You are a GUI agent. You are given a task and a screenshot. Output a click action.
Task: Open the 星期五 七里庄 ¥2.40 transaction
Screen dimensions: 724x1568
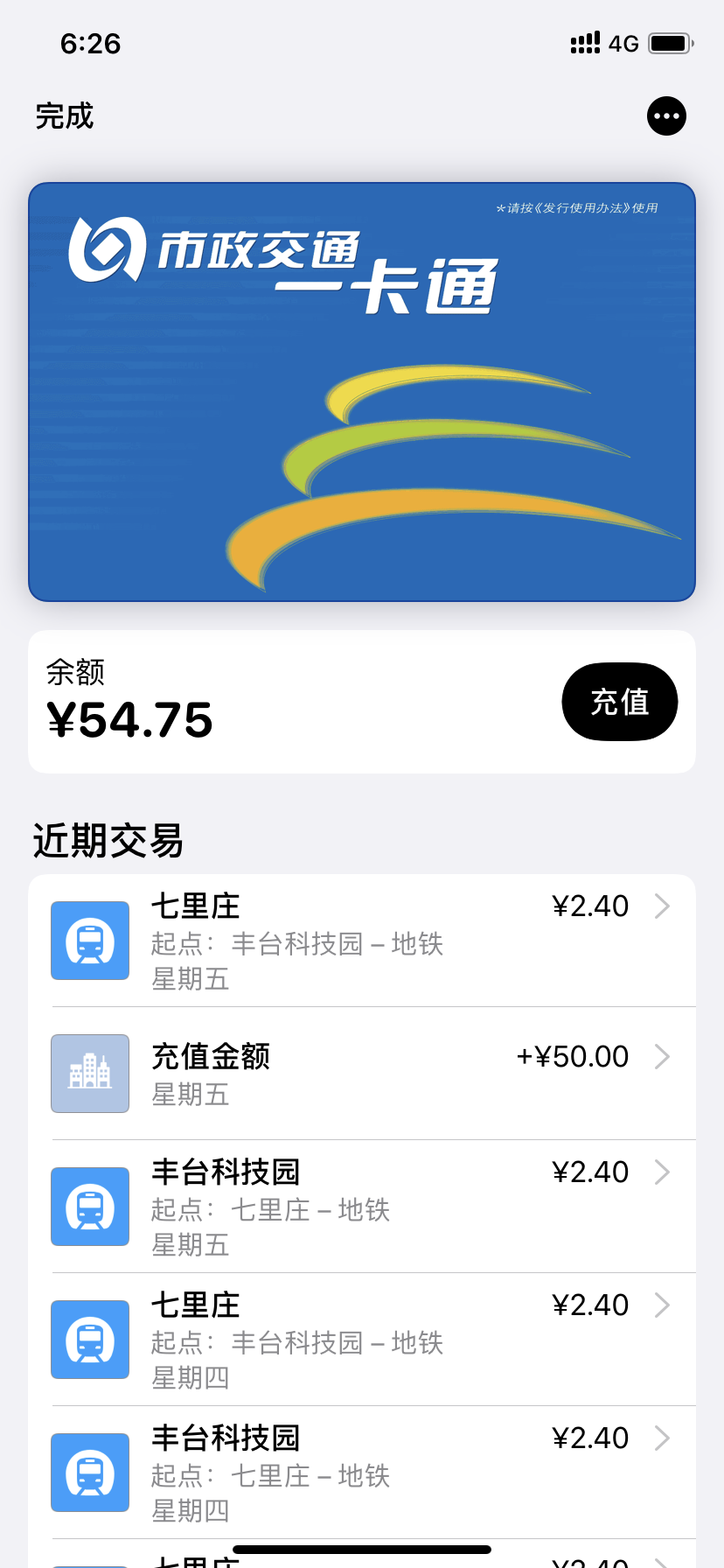(362, 941)
